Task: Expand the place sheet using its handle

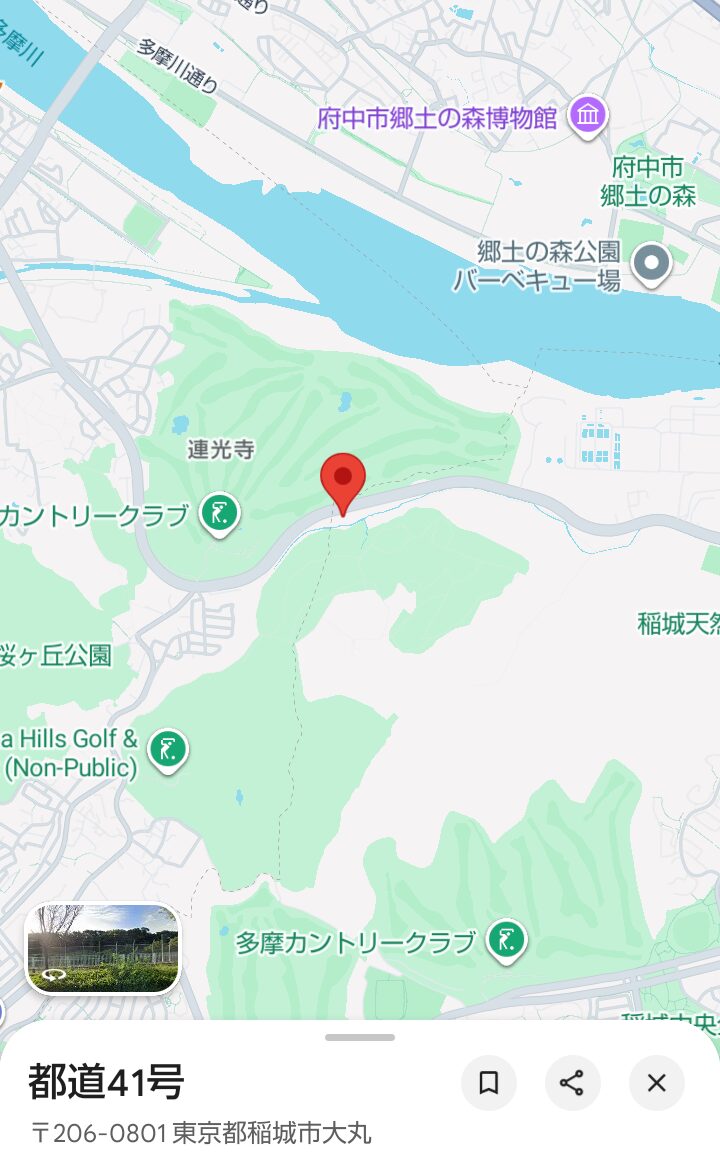Action: coord(360,1037)
